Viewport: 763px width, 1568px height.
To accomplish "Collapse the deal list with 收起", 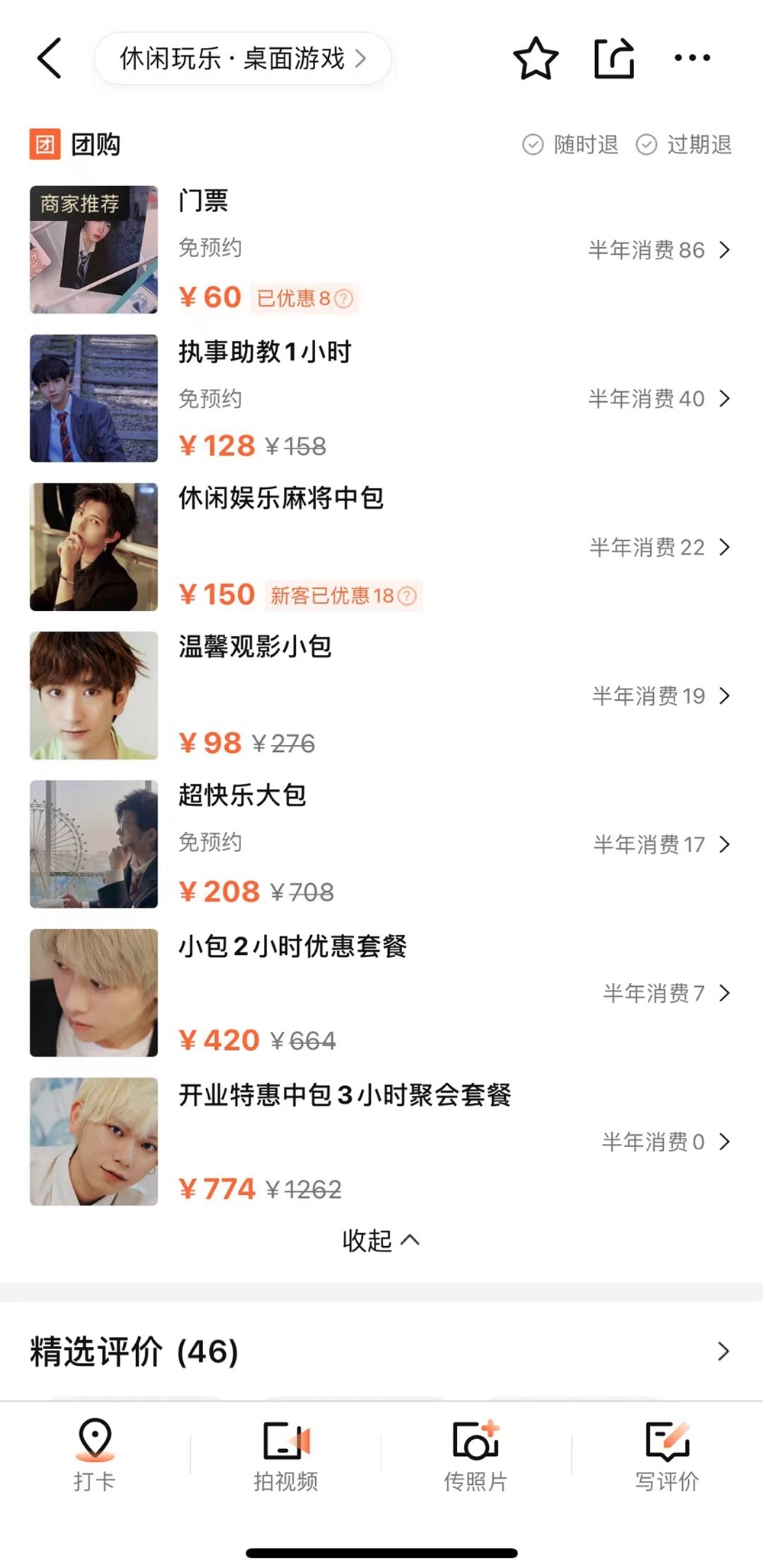I will [x=380, y=1241].
